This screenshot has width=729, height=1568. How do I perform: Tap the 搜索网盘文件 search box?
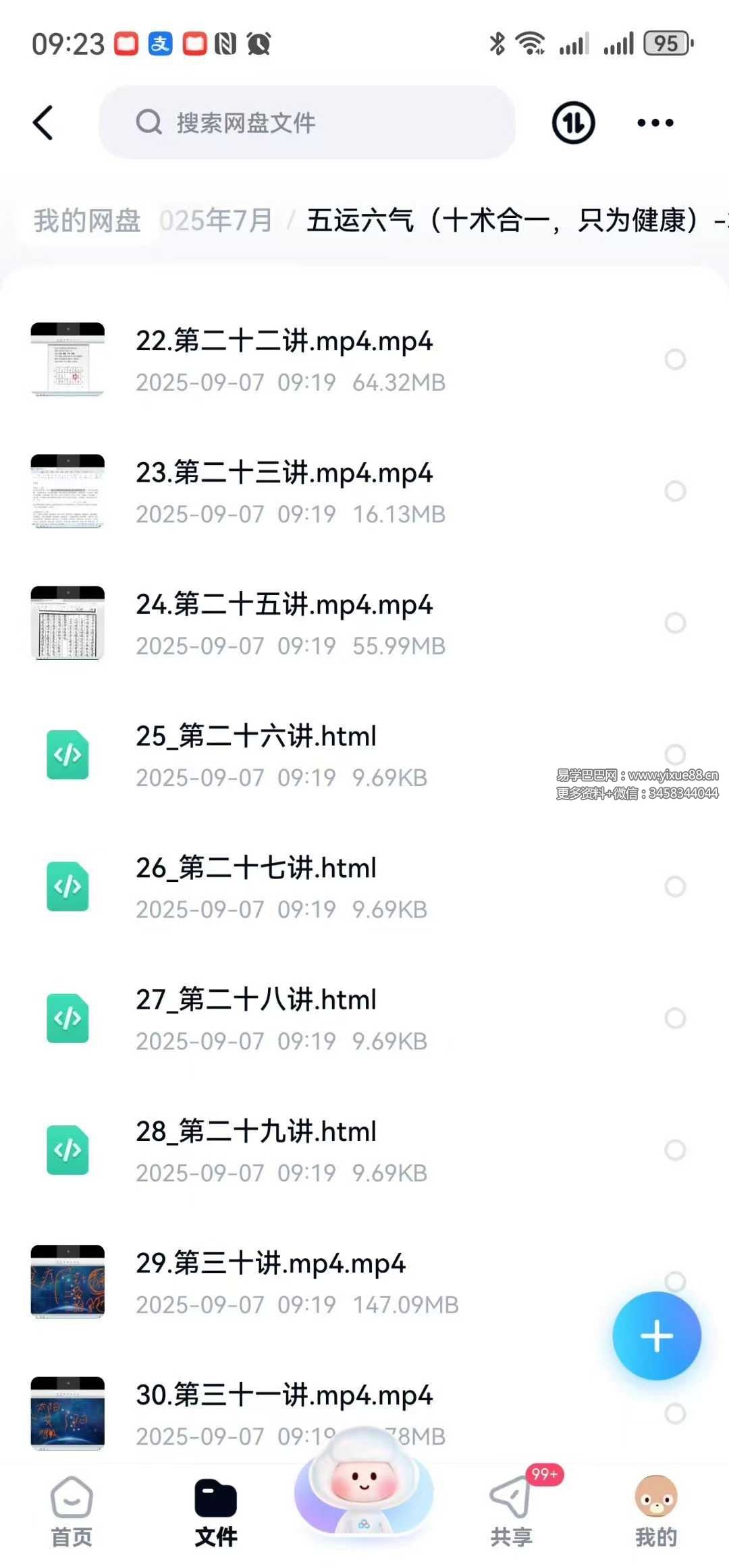(307, 123)
